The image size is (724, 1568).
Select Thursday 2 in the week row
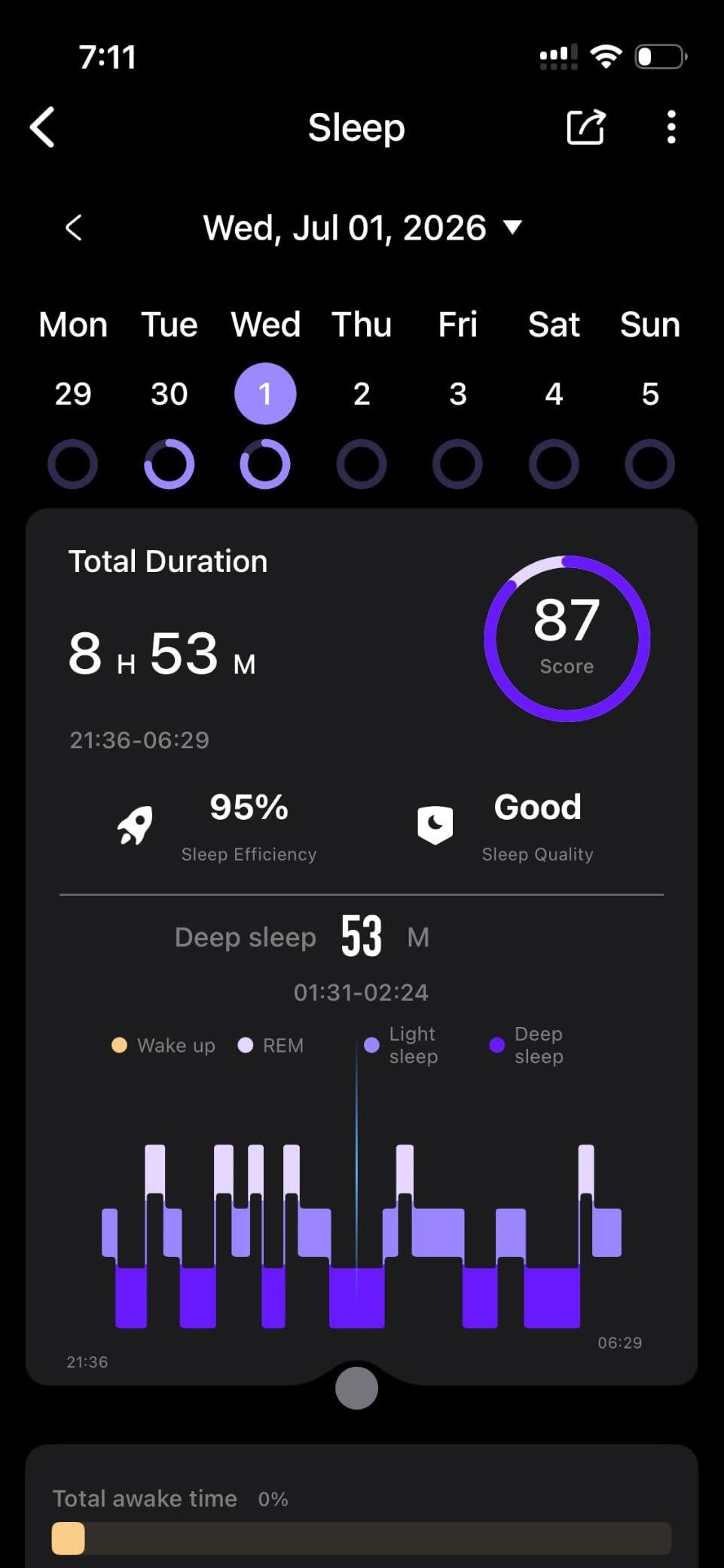[x=362, y=394]
